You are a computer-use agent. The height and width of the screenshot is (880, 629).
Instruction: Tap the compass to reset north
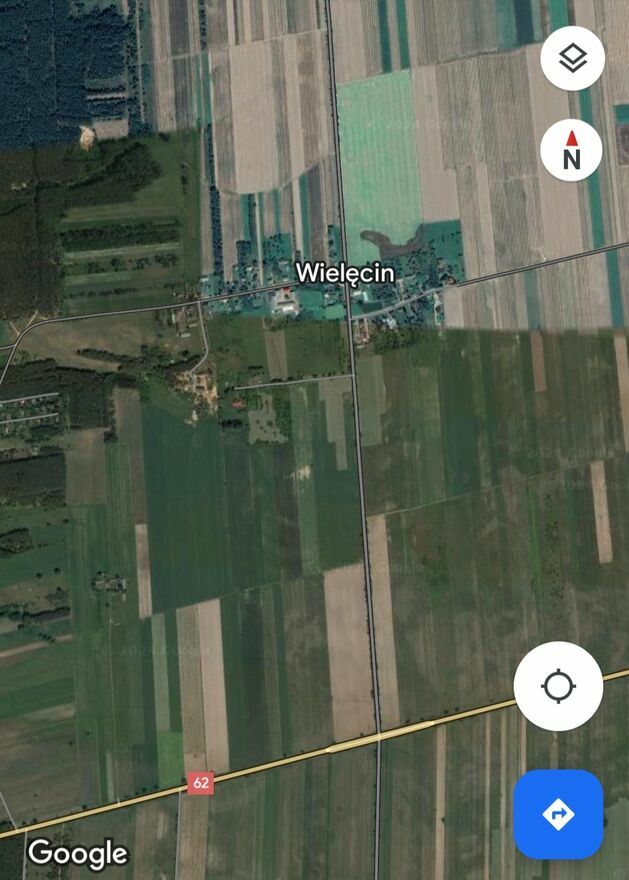click(x=571, y=150)
